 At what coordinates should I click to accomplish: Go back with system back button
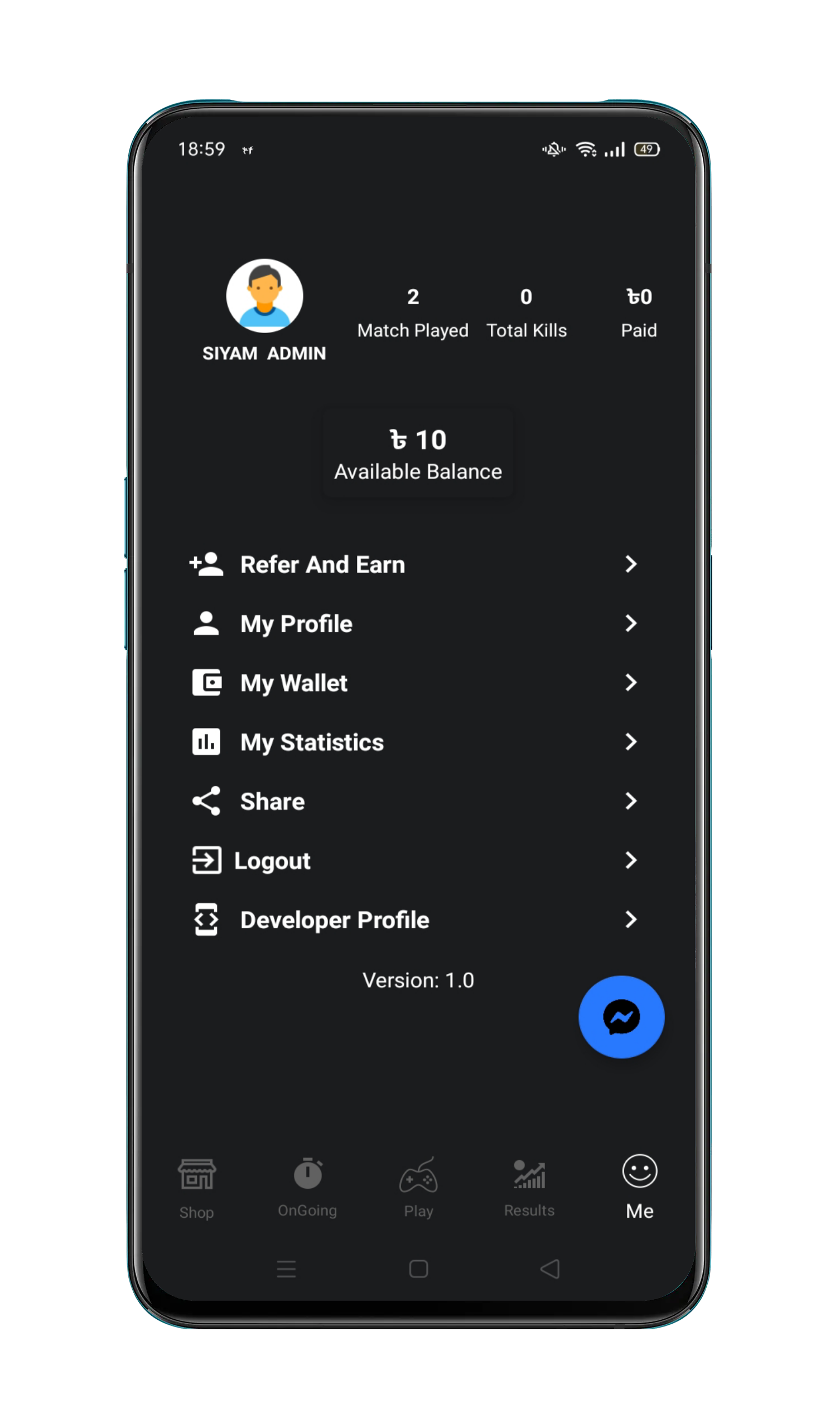550,1270
